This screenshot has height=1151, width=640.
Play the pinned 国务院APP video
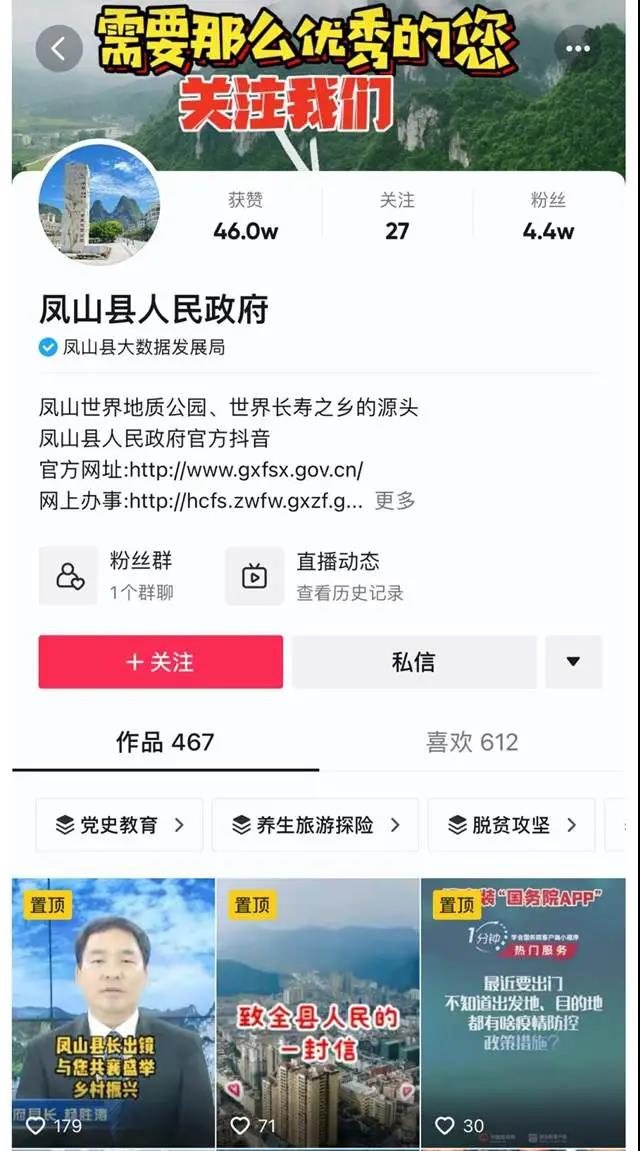523,1012
